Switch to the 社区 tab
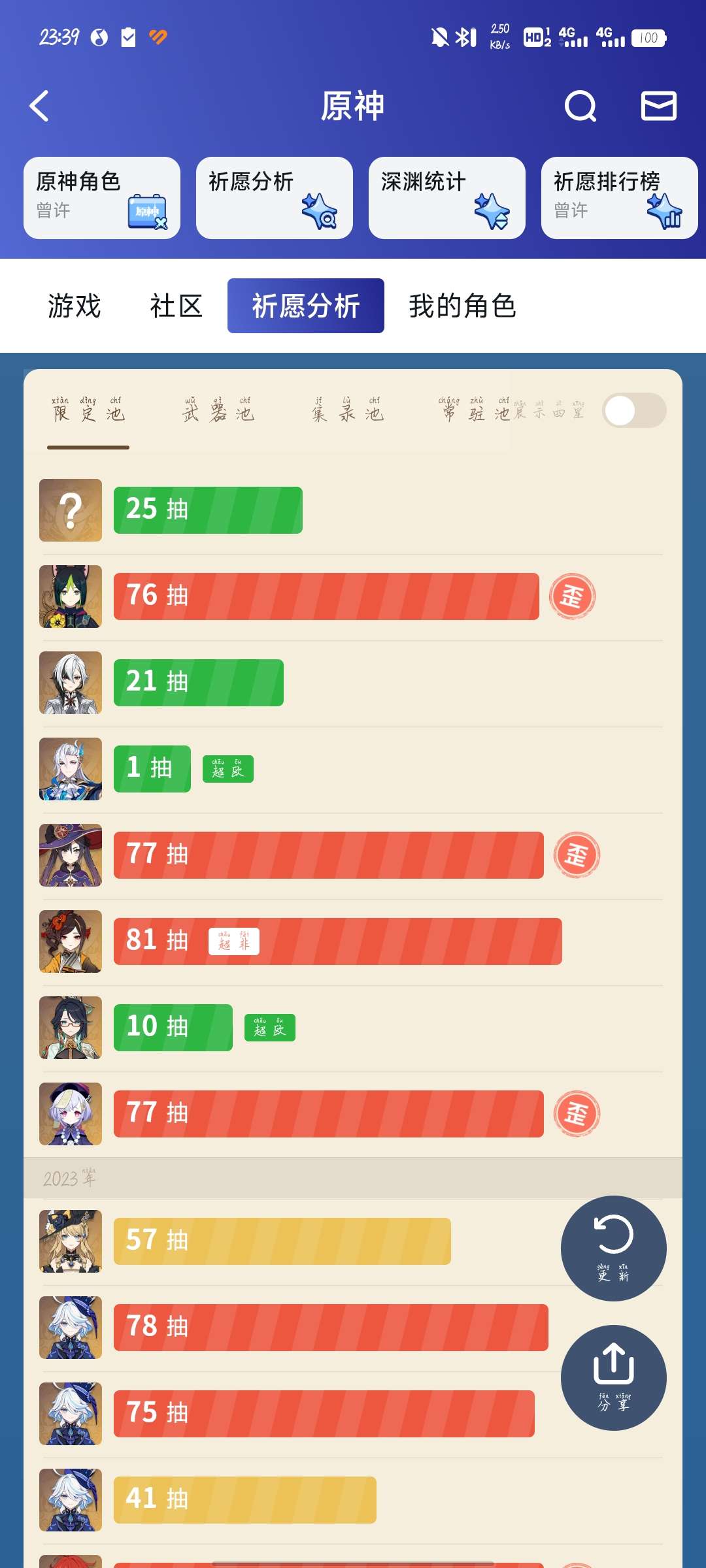Viewport: 706px width, 1568px height. pyautogui.click(x=176, y=306)
